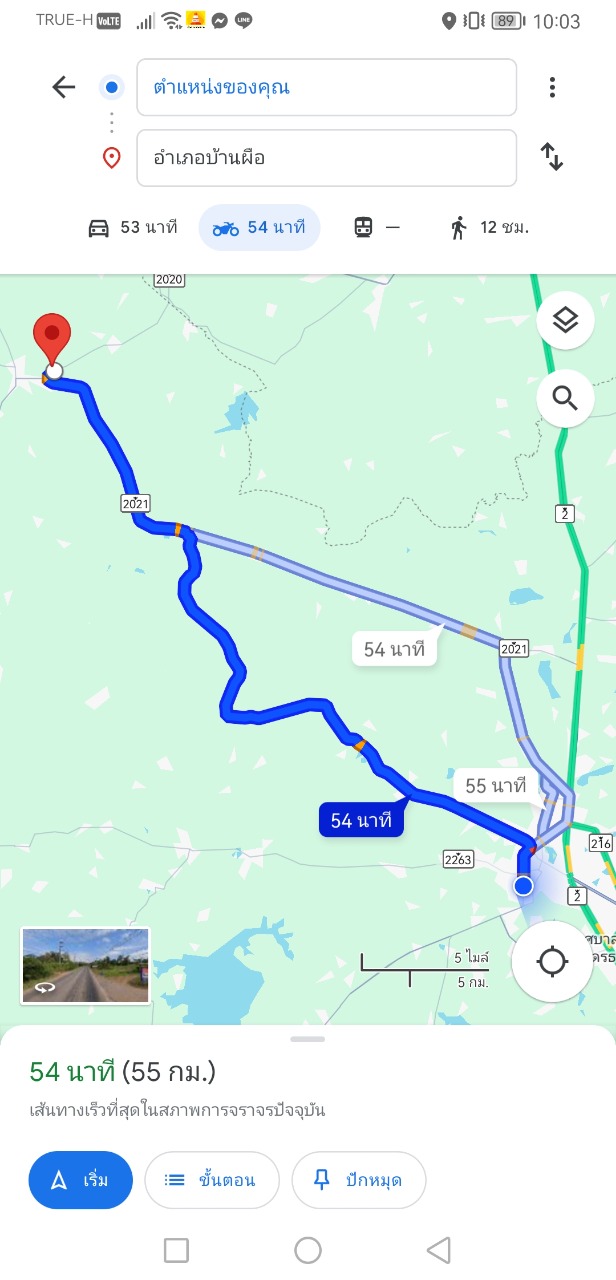Select motorcycle mode showing 54 นาที
The height and width of the screenshot is (1280, 616).
[260, 227]
